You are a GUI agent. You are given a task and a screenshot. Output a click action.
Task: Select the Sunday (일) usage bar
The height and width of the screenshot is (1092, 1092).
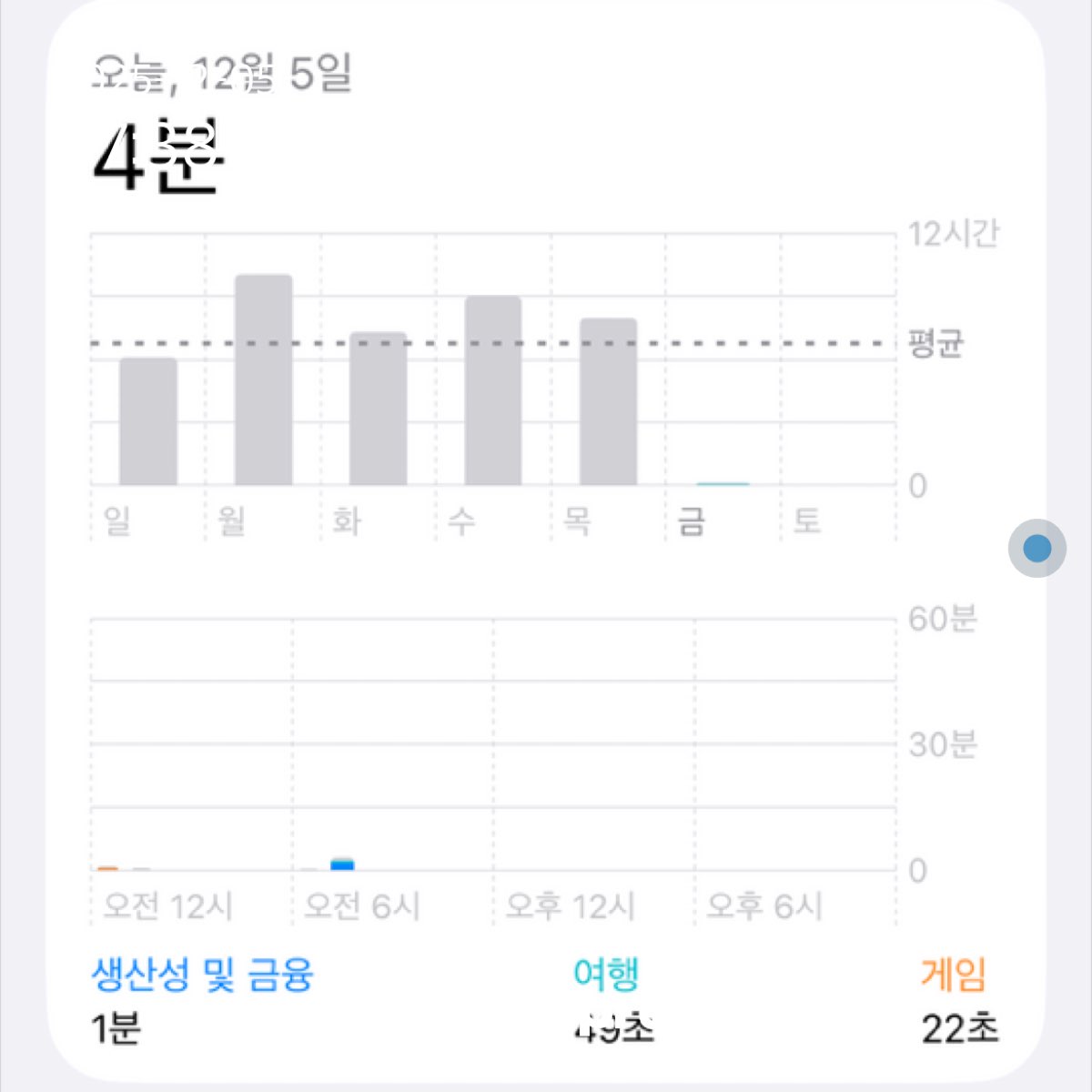pyautogui.click(x=148, y=421)
